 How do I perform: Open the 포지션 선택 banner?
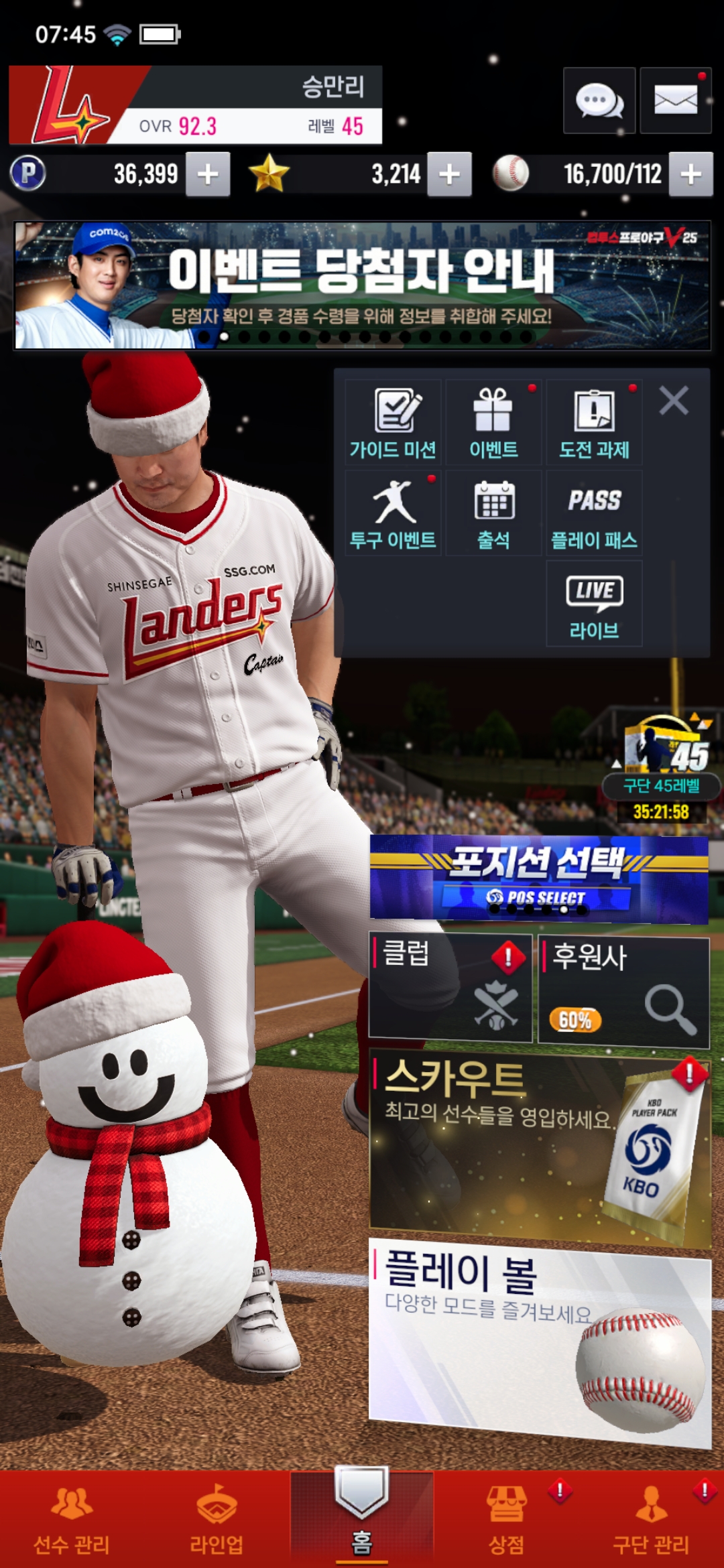[x=539, y=878]
